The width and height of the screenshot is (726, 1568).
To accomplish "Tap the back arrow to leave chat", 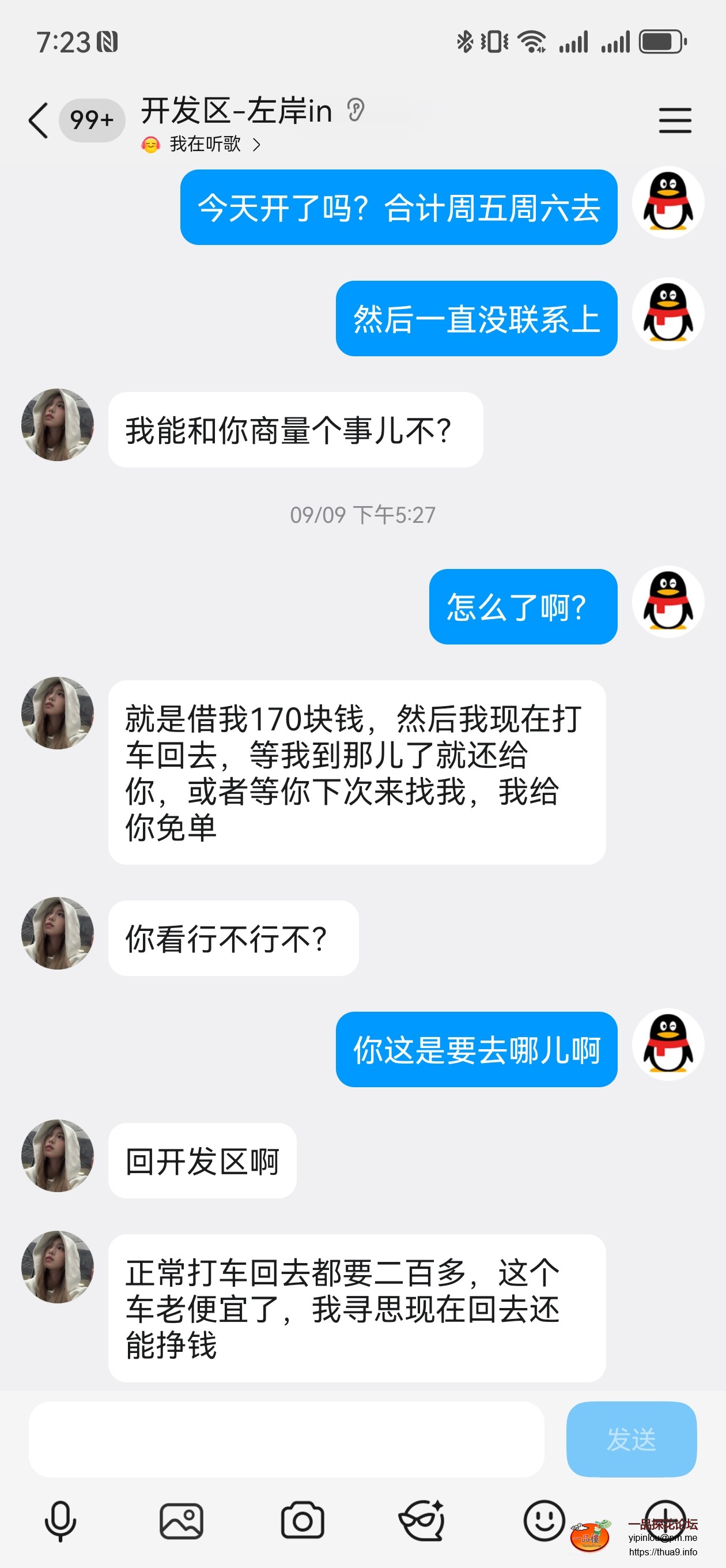I will [36, 120].
